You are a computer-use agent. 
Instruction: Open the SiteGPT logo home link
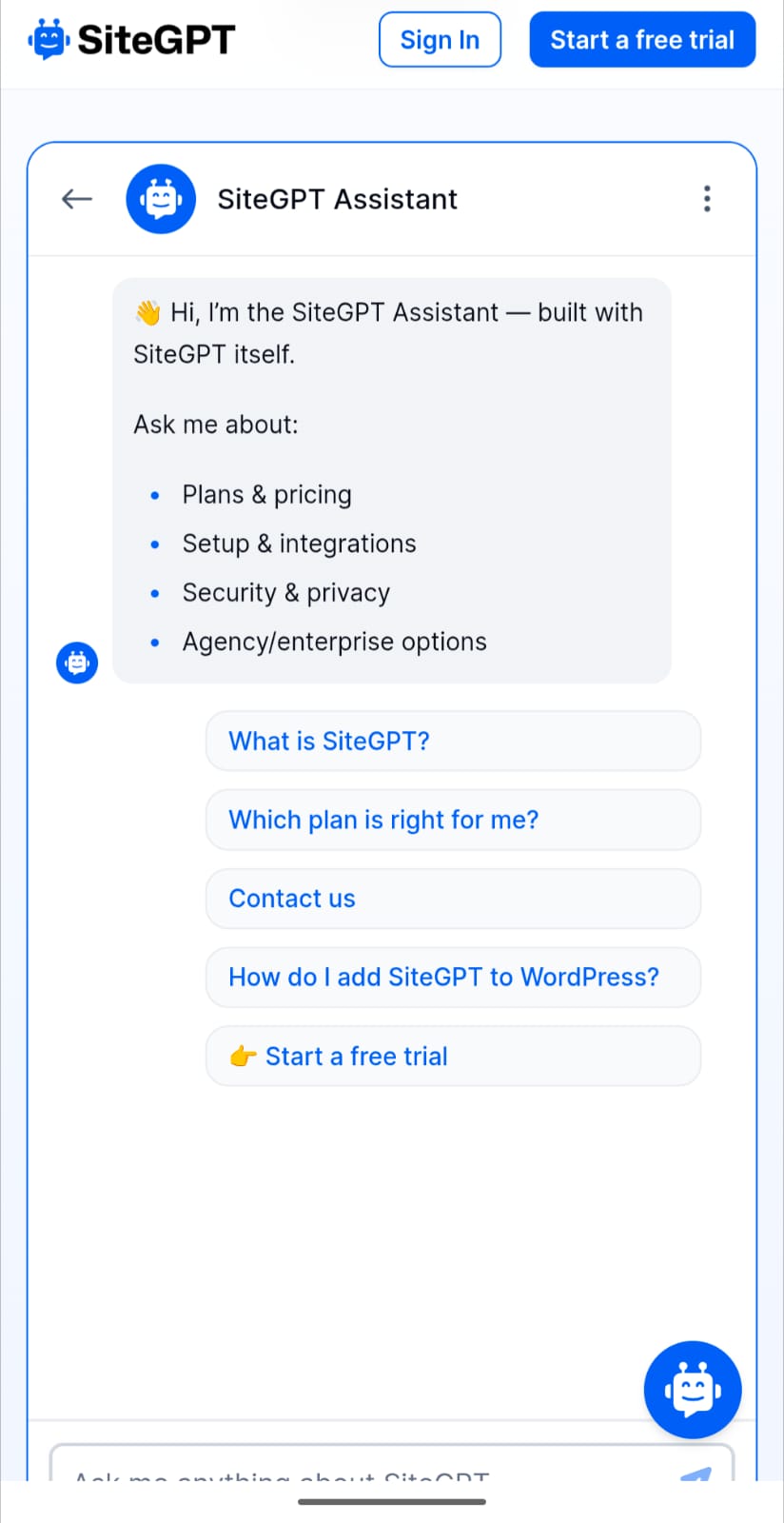pyautogui.click(x=131, y=40)
